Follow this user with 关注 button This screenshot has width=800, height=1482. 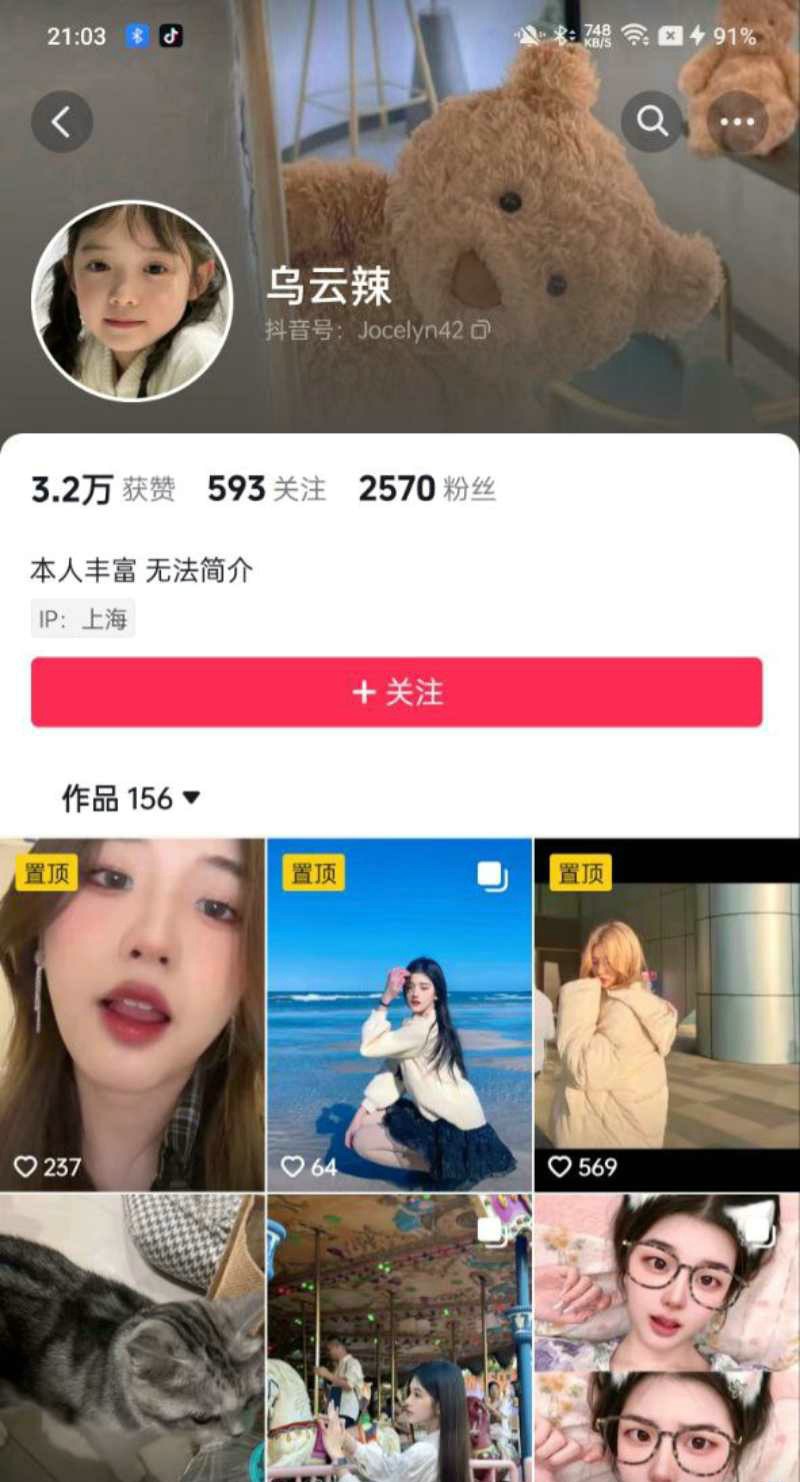(397, 692)
